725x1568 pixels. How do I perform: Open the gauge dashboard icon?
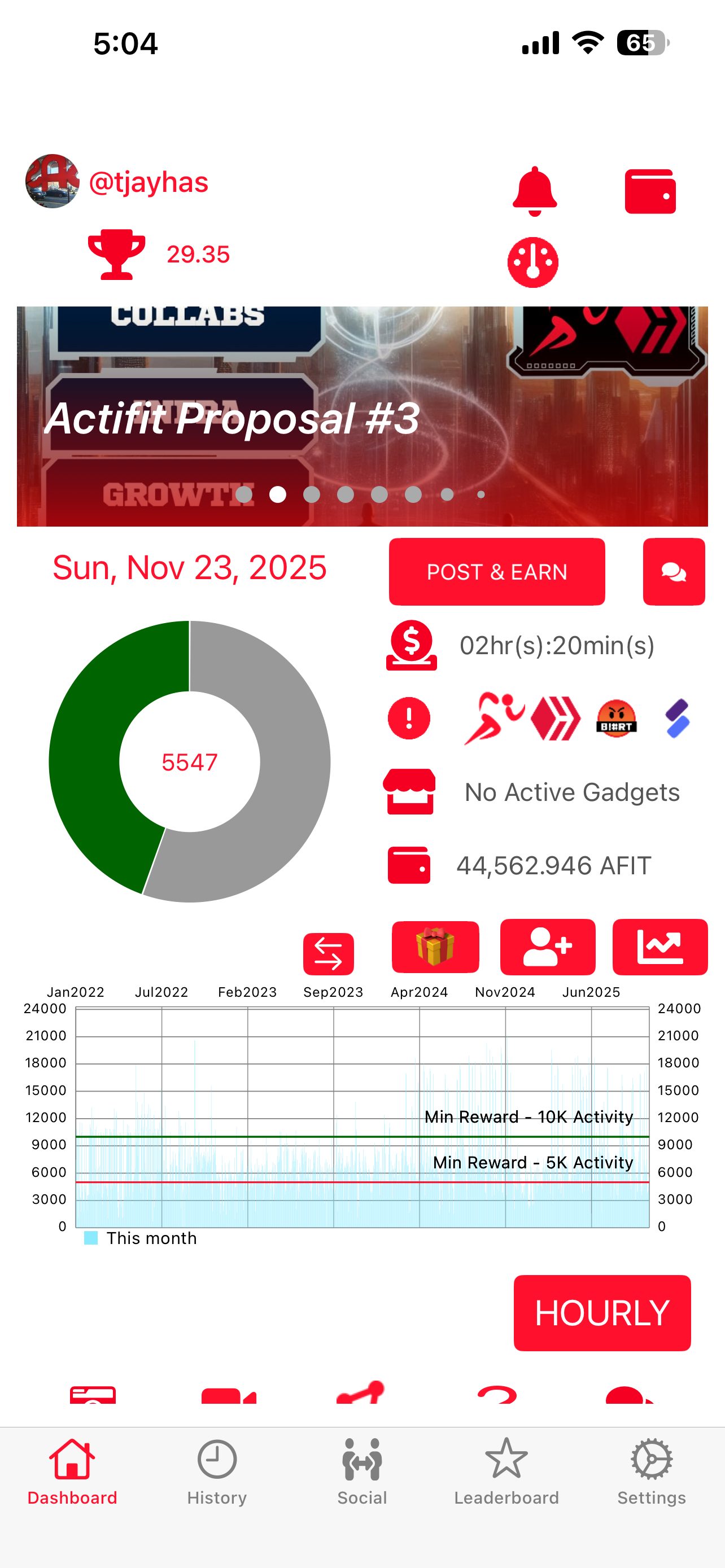click(x=532, y=262)
